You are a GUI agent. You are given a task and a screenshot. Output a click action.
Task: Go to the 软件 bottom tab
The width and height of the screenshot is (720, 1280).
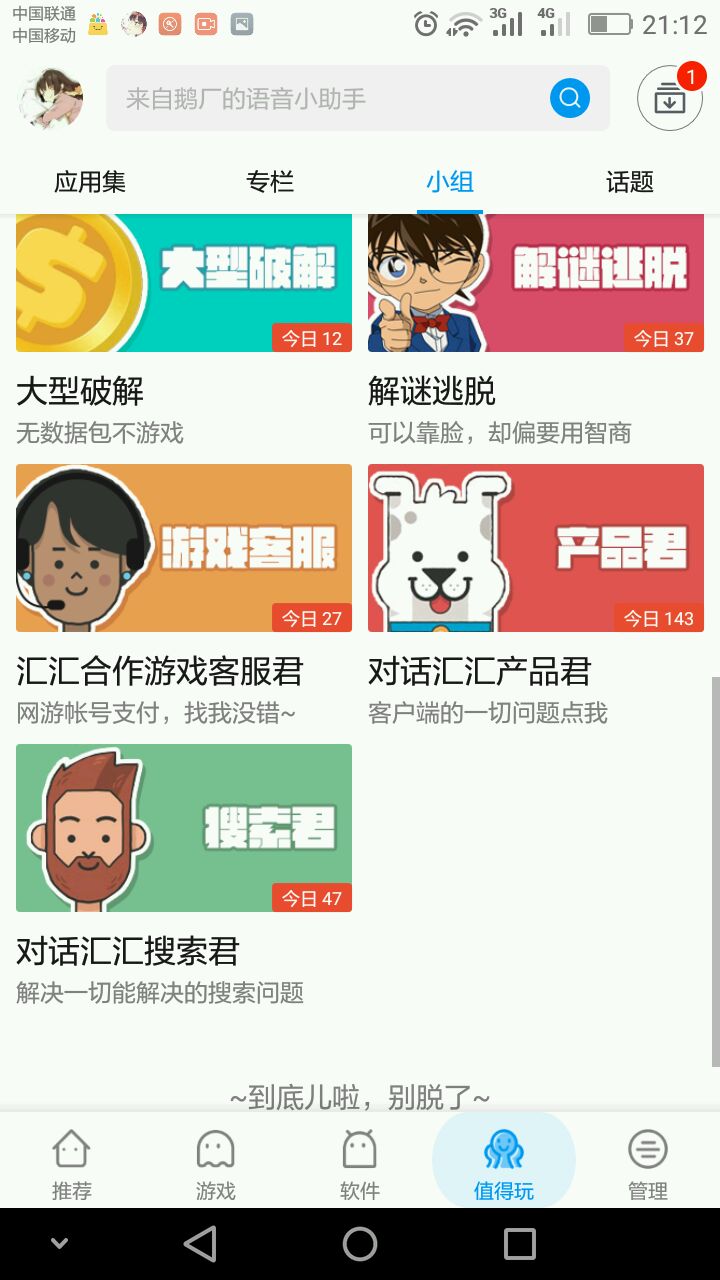[360, 1162]
